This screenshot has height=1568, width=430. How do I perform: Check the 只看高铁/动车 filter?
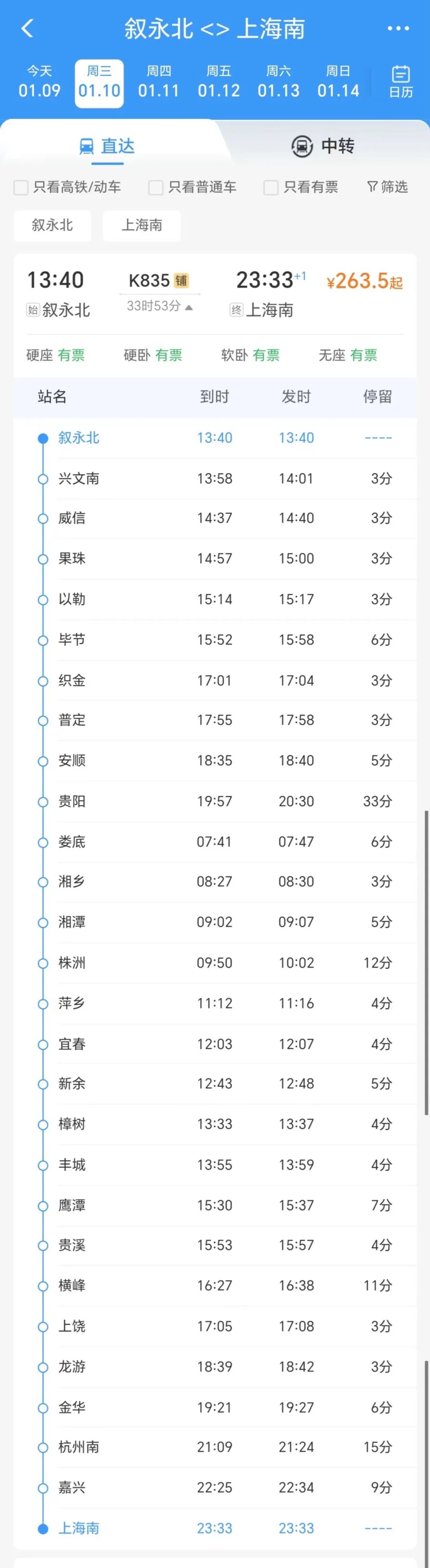point(21,187)
